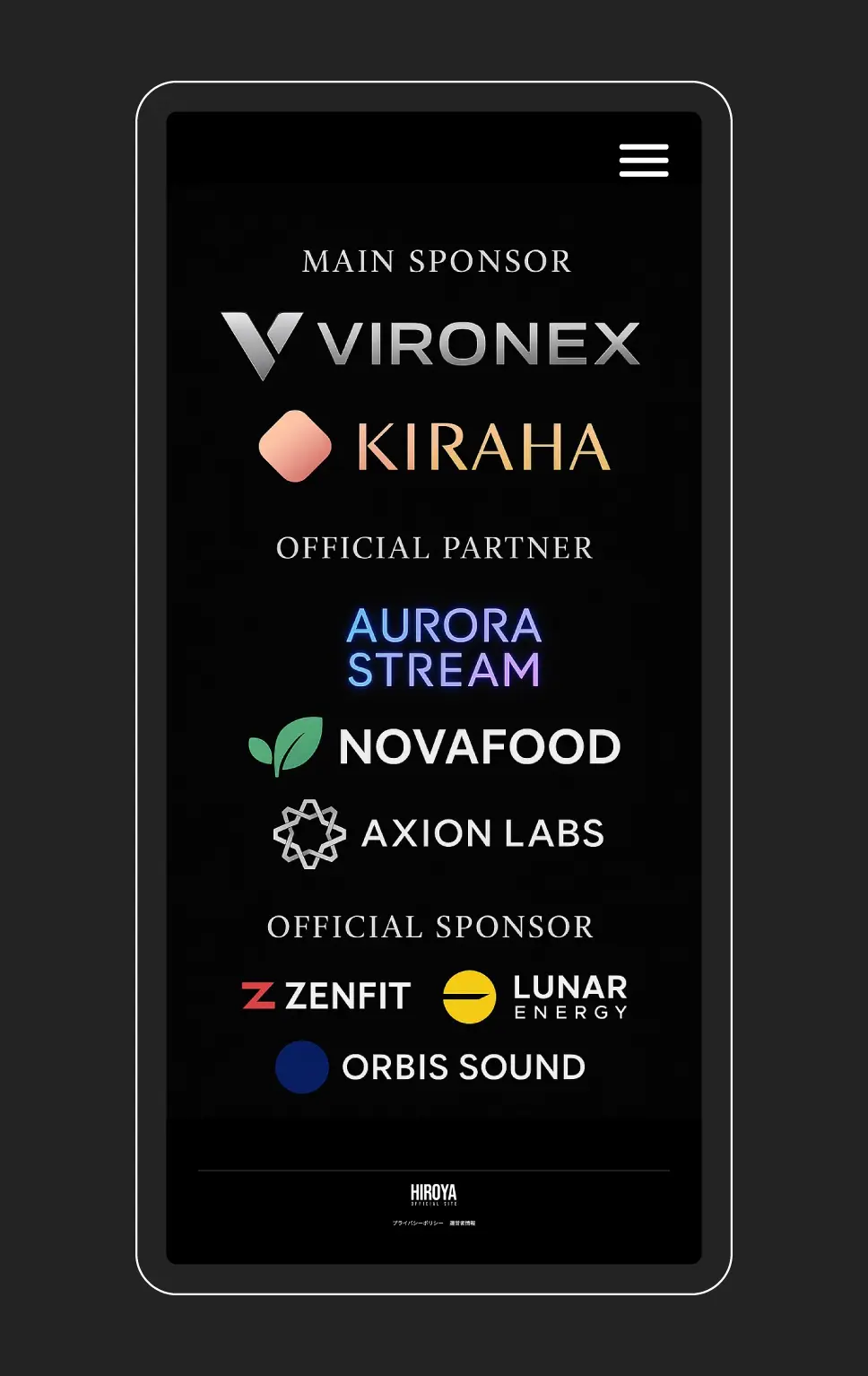Open the 運営者情報 footer link
868x1376 pixels.
tap(463, 1223)
